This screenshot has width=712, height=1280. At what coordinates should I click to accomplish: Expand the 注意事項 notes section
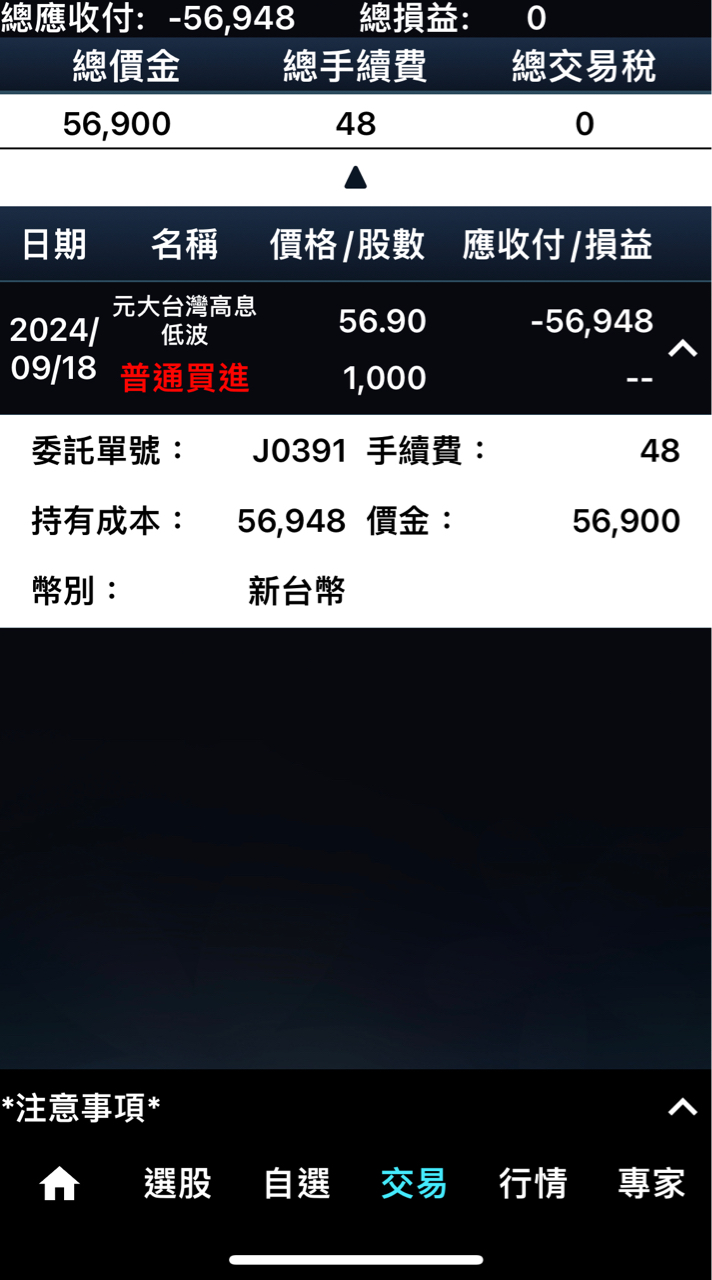pyautogui.click(x=682, y=1106)
